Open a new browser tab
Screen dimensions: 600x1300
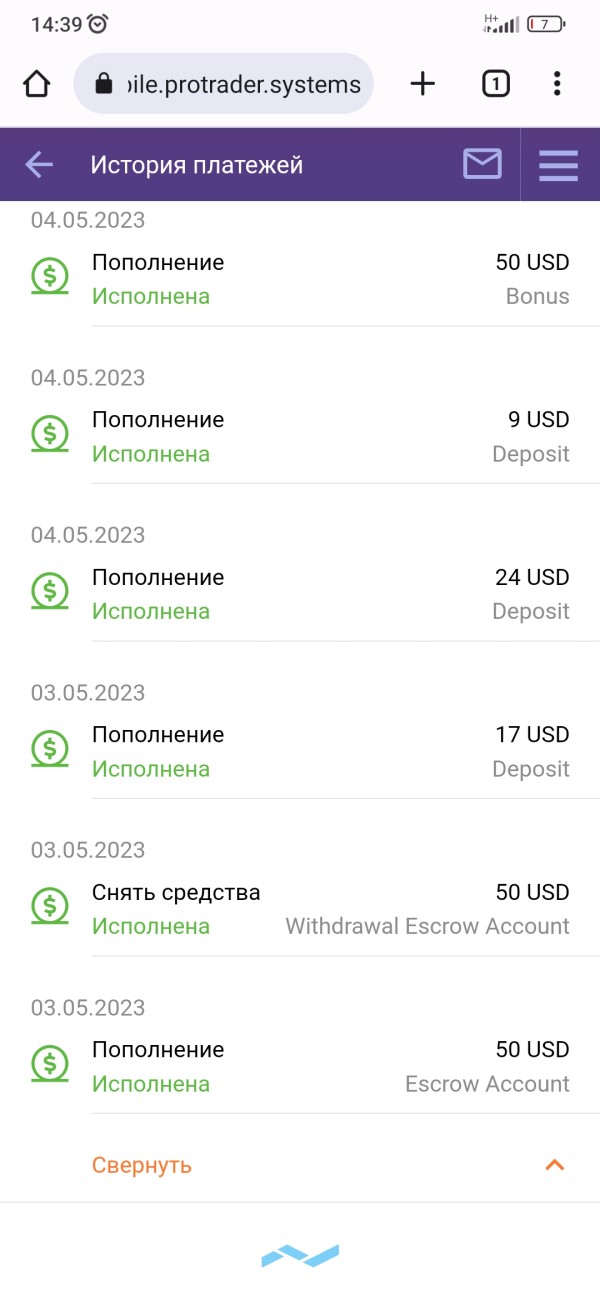pyautogui.click(x=423, y=84)
